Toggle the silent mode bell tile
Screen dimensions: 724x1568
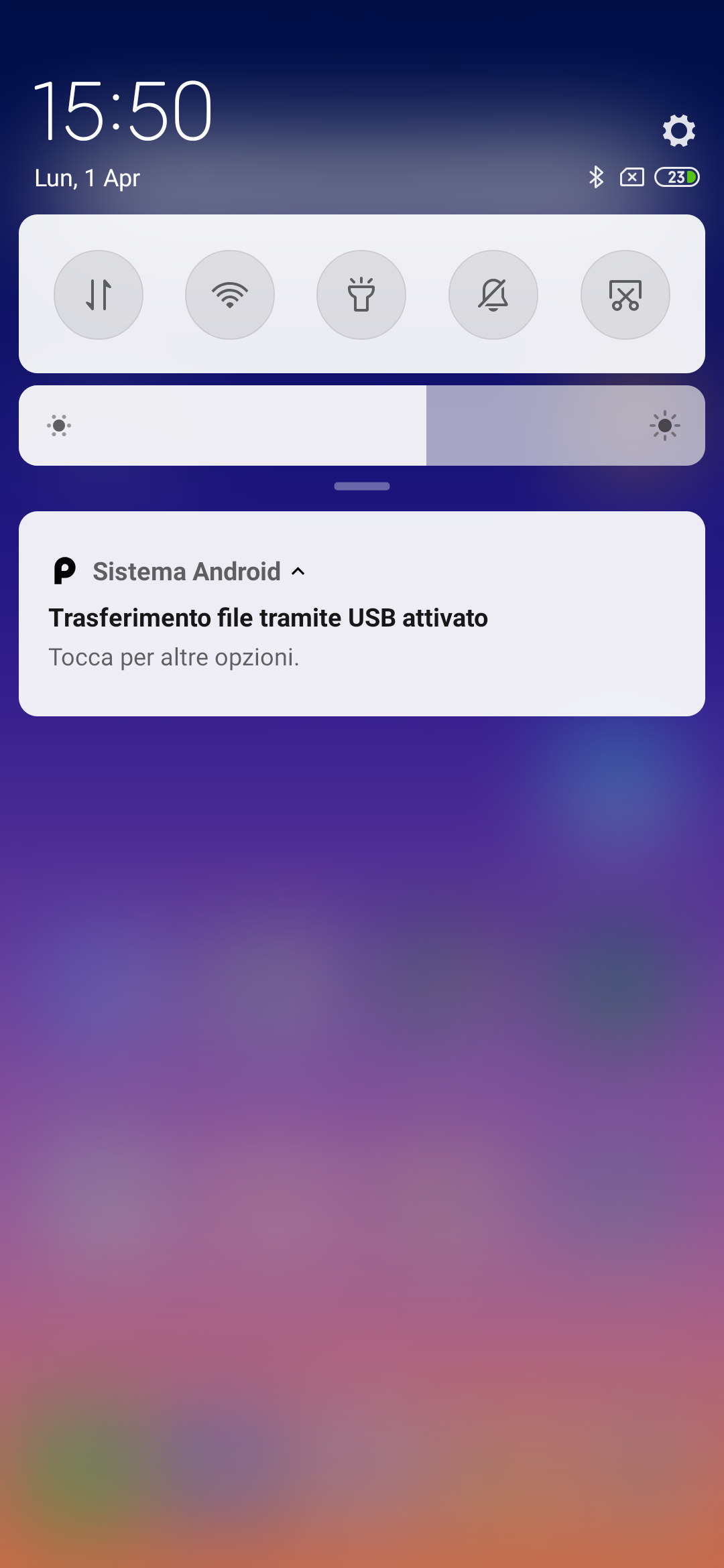tap(493, 295)
